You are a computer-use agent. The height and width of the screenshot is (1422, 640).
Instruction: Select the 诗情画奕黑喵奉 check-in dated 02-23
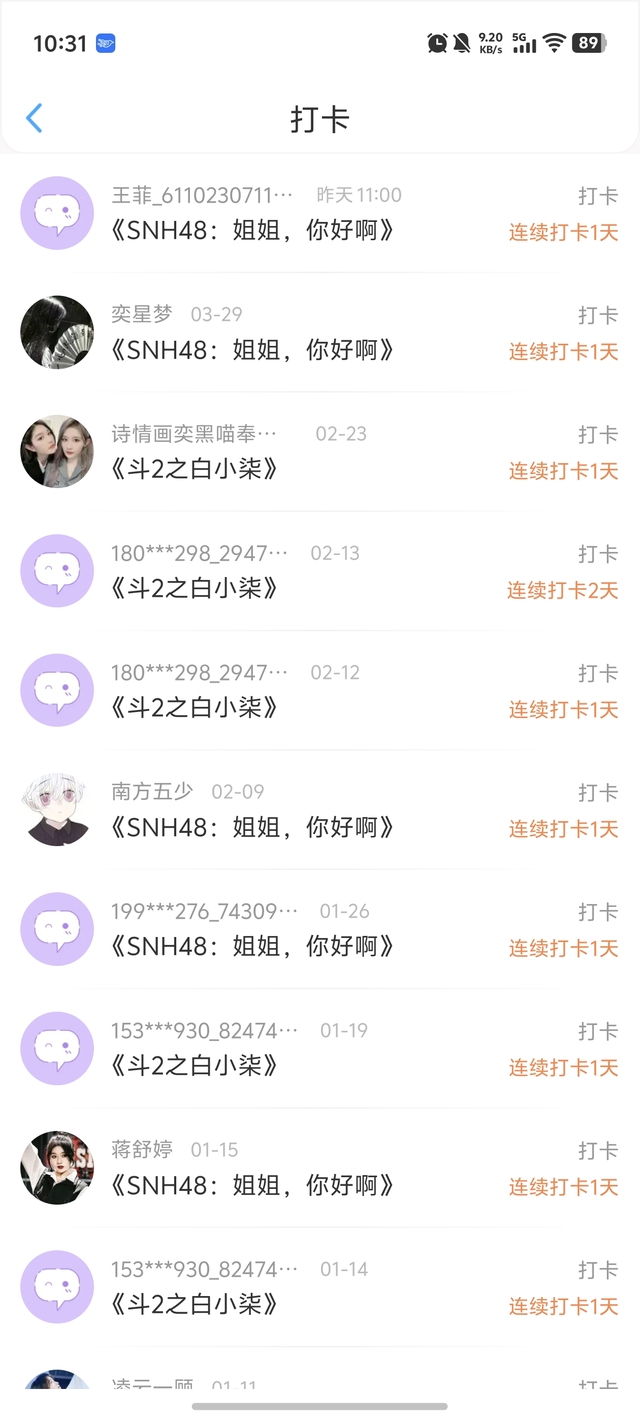click(x=320, y=451)
